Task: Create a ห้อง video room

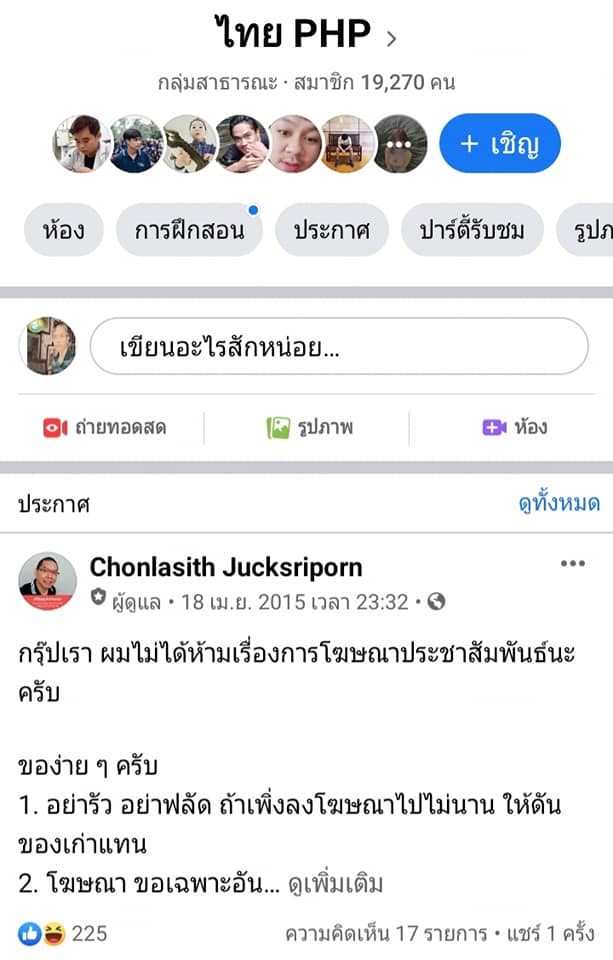Action: pyautogui.click(x=514, y=428)
